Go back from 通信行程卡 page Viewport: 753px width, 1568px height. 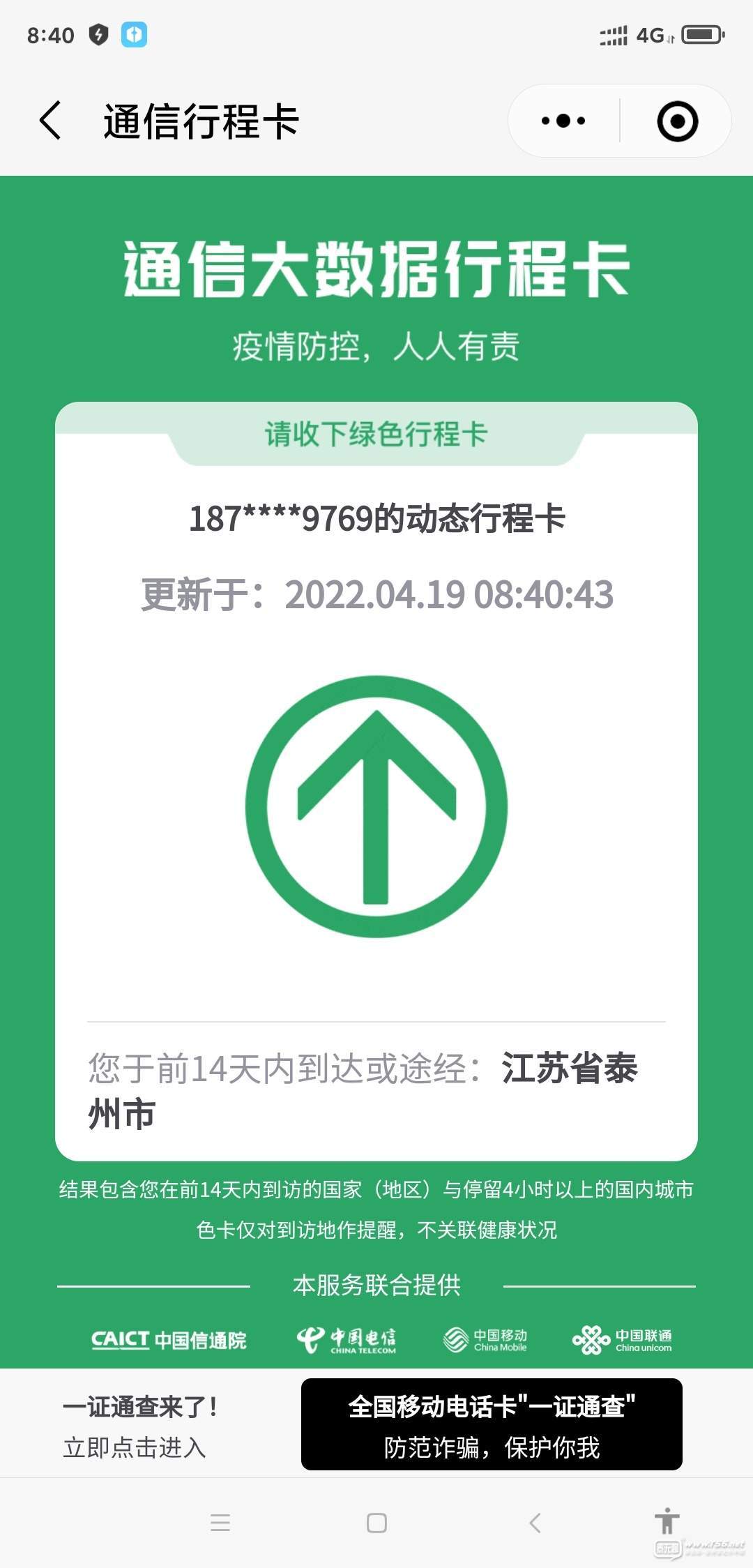point(50,121)
